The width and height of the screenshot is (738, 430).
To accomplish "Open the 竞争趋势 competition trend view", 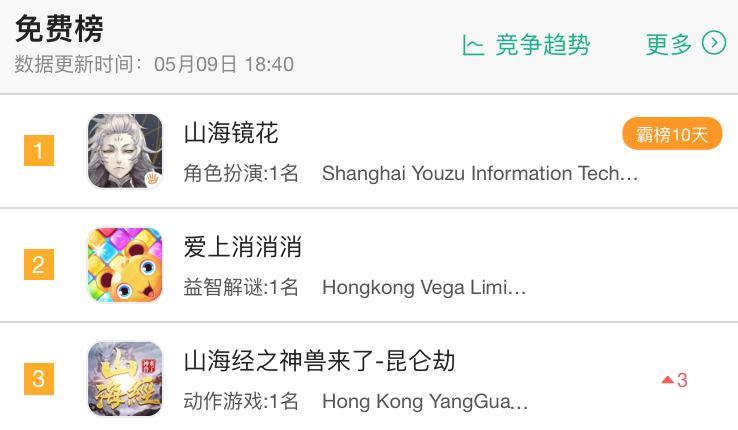I will (x=526, y=44).
